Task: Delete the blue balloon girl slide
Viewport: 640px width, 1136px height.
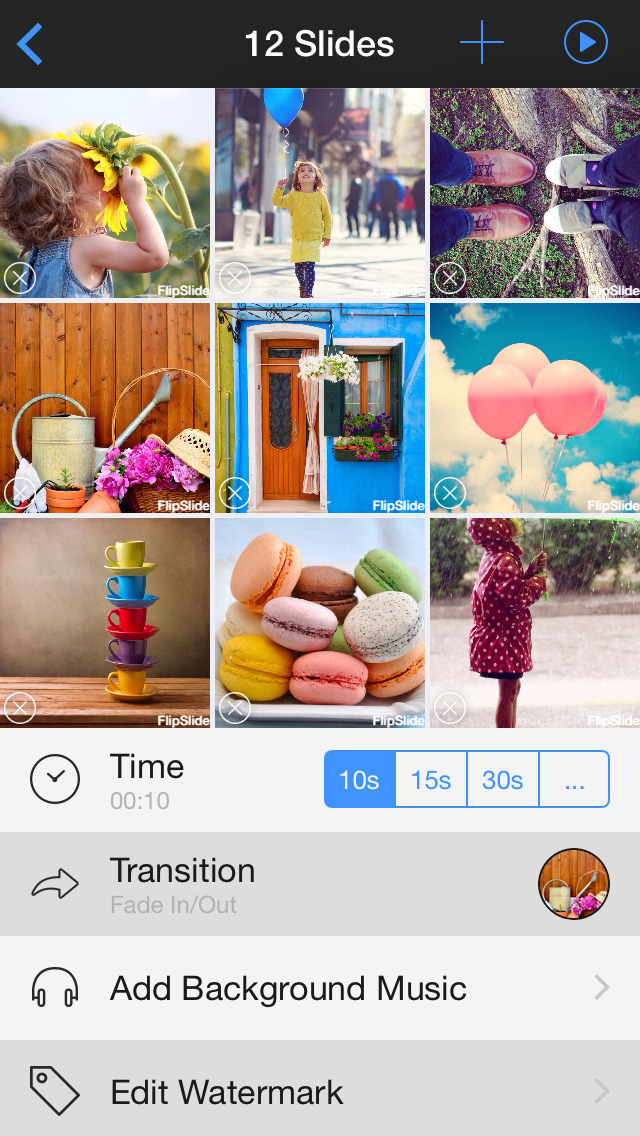Action: [x=235, y=277]
